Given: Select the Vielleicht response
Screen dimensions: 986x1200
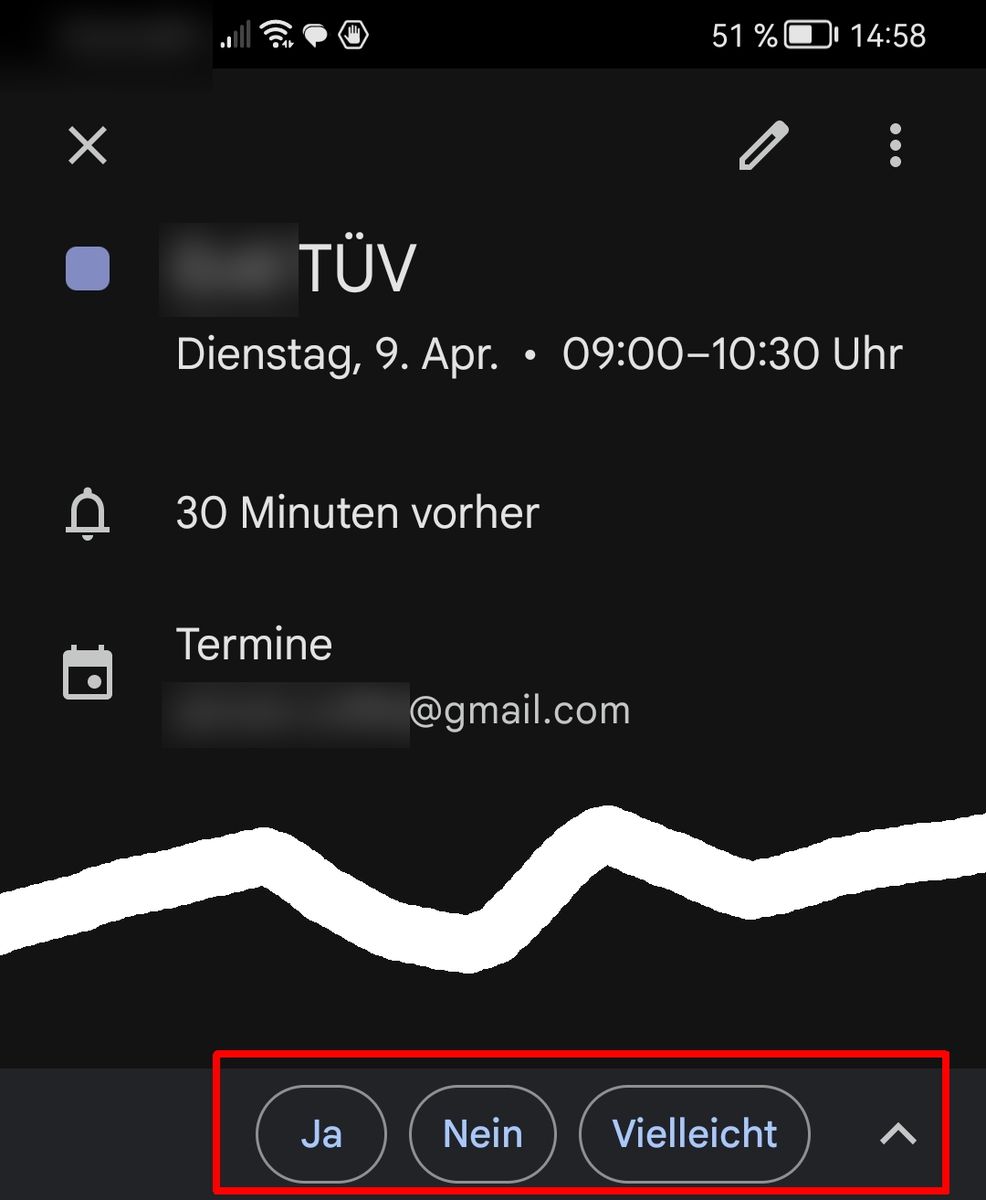Looking at the screenshot, I should [695, 1134].
